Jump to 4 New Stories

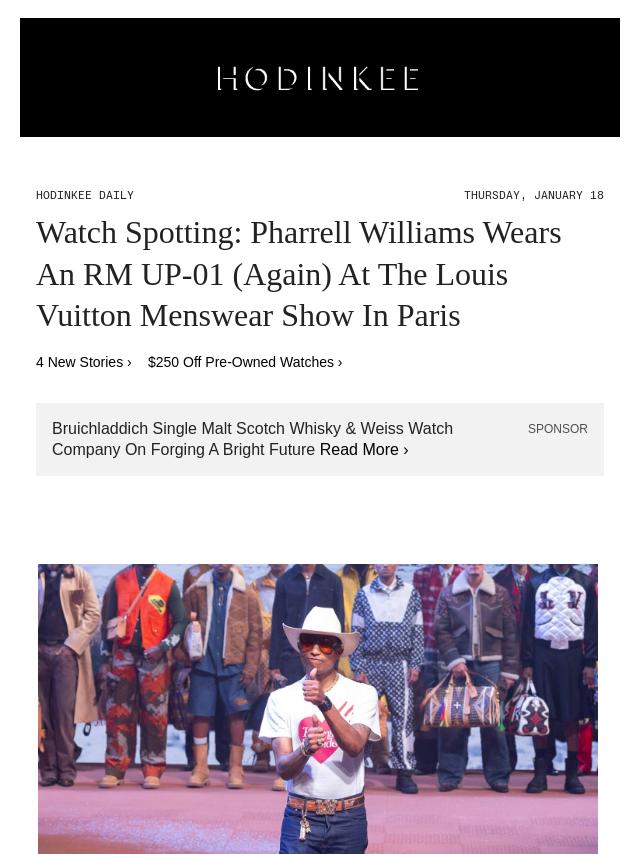coord(83,362)
